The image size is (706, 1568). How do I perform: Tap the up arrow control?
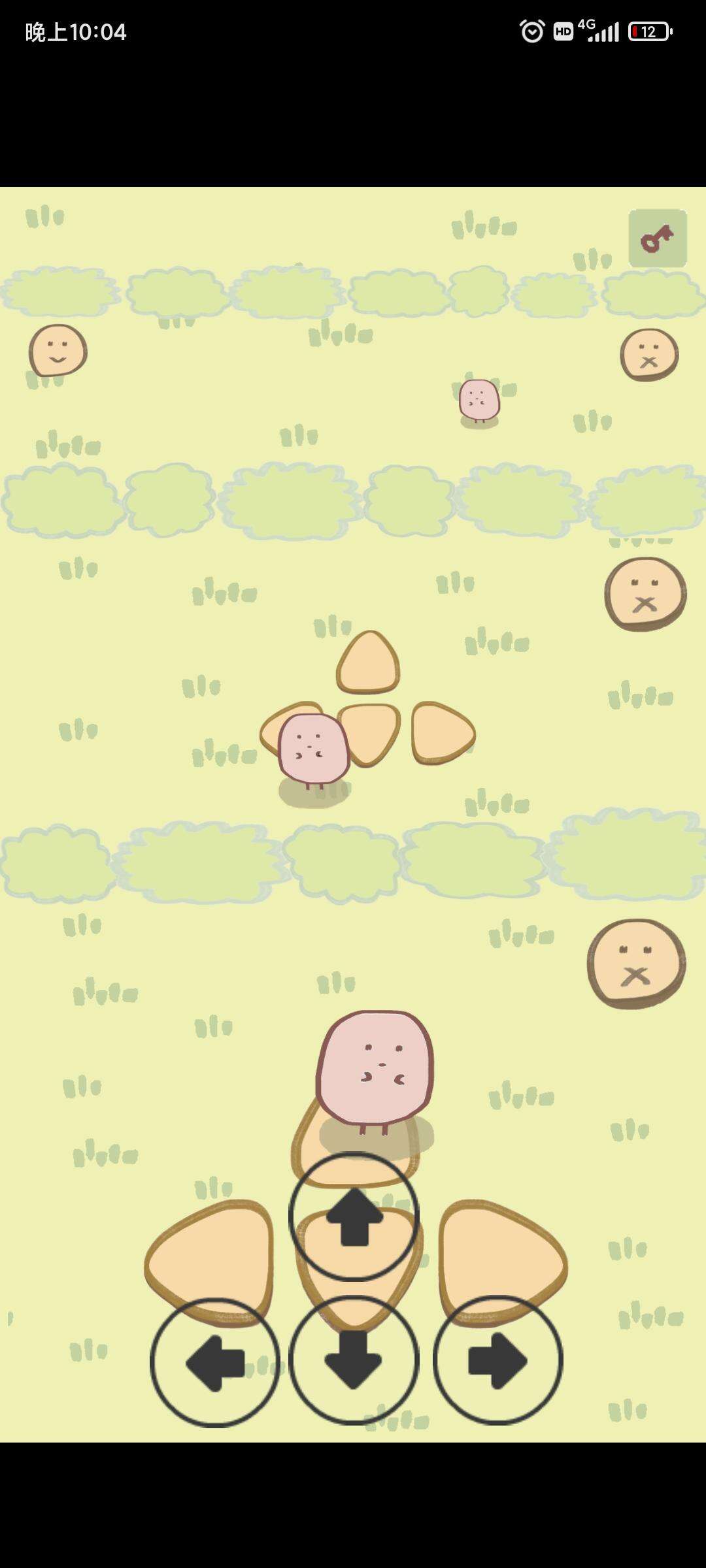354,1216
